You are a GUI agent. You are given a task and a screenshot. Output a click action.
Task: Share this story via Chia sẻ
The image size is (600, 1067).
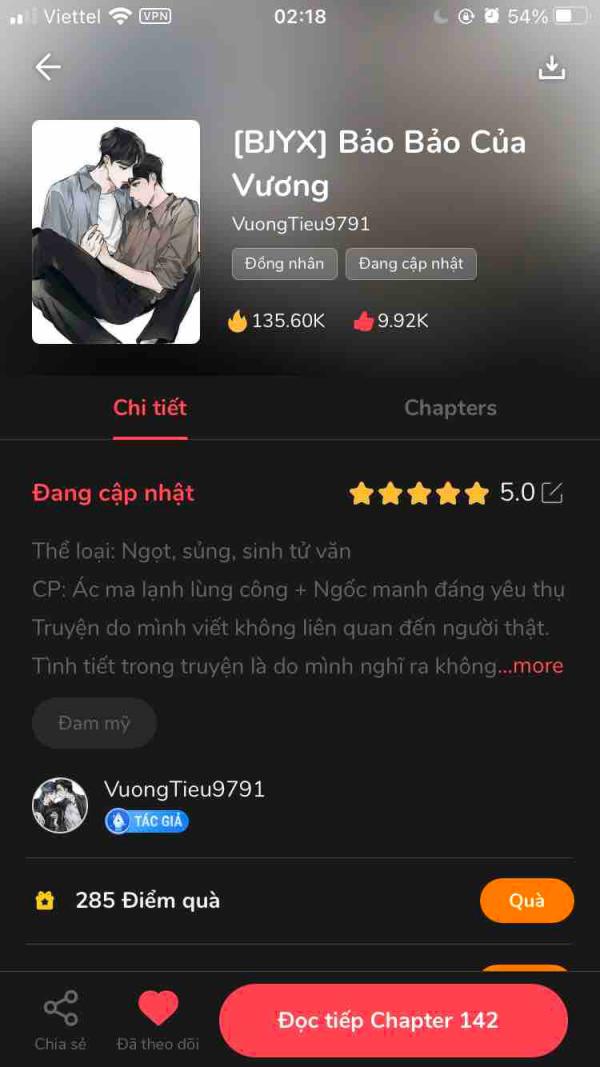61,1020
